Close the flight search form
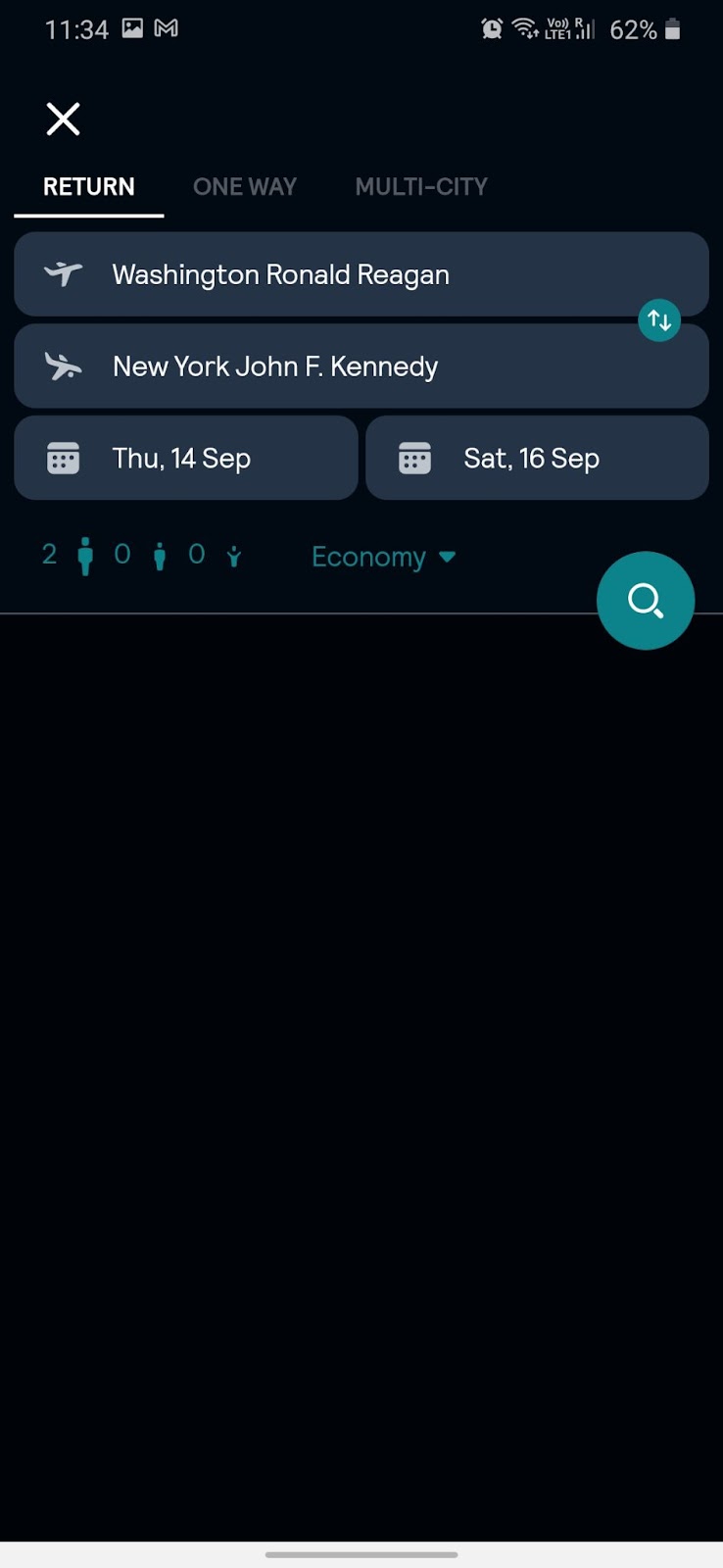 [64, 120]
